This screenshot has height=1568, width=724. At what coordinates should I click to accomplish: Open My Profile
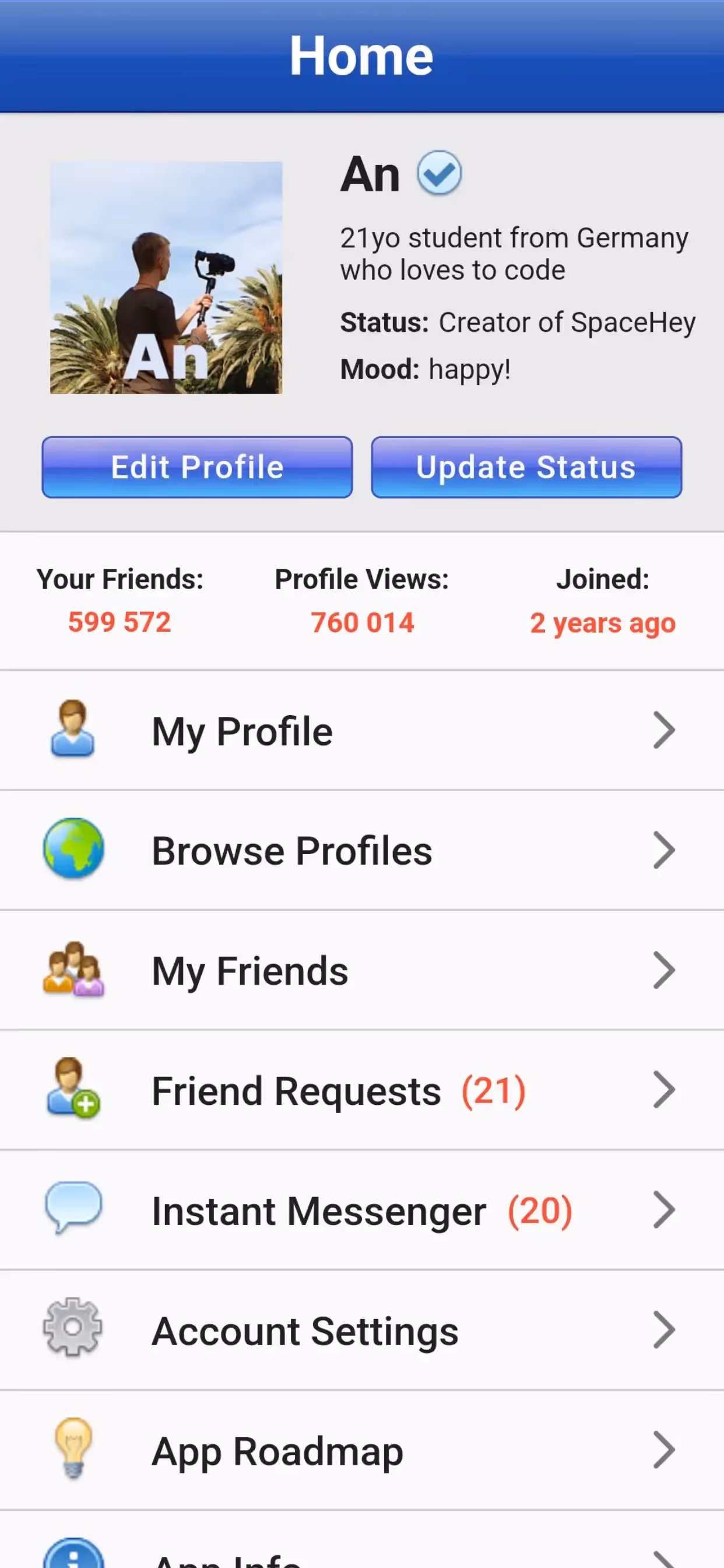(362, 730)
